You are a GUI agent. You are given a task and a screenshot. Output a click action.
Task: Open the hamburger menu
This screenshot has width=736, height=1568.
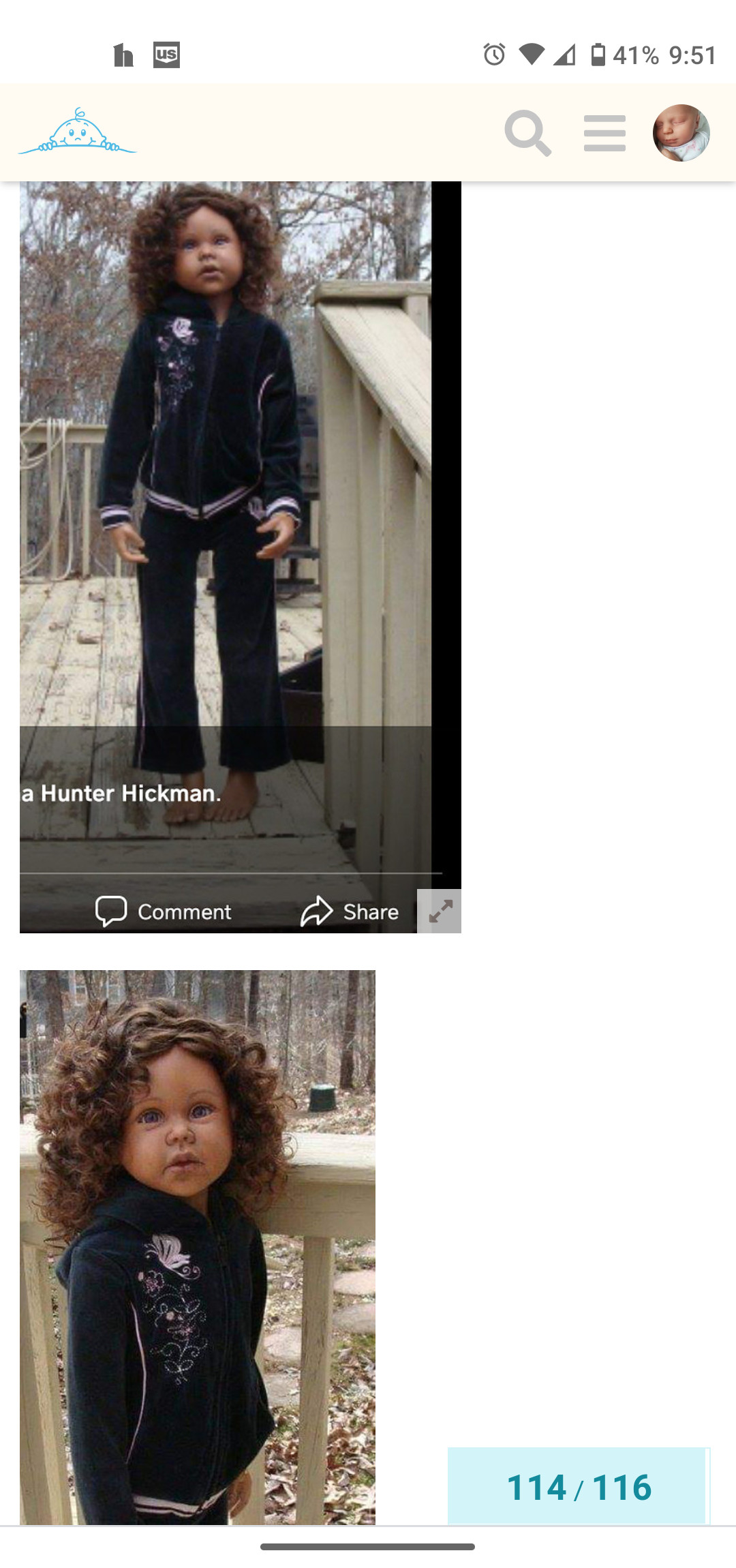tap(604, 133)
